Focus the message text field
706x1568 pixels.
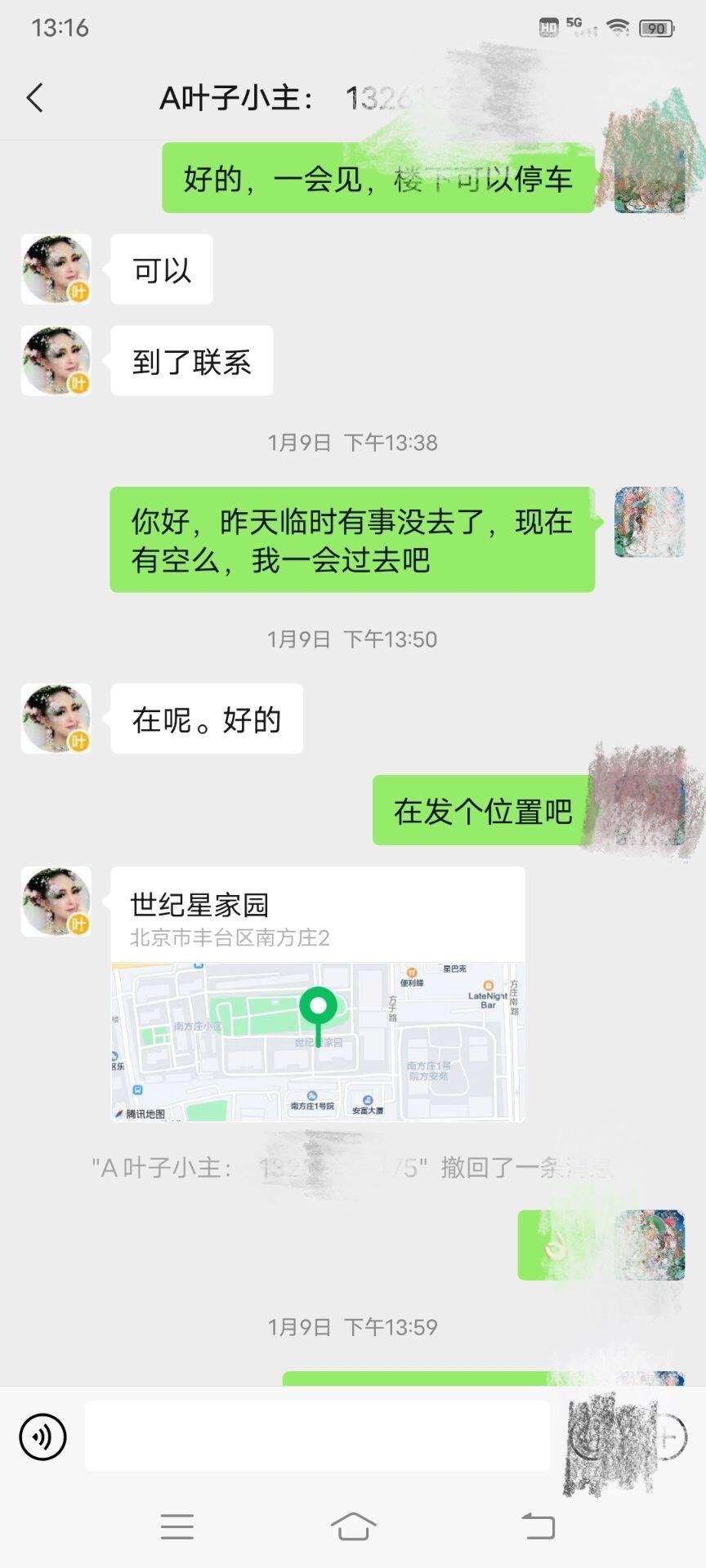point(317,1437)
